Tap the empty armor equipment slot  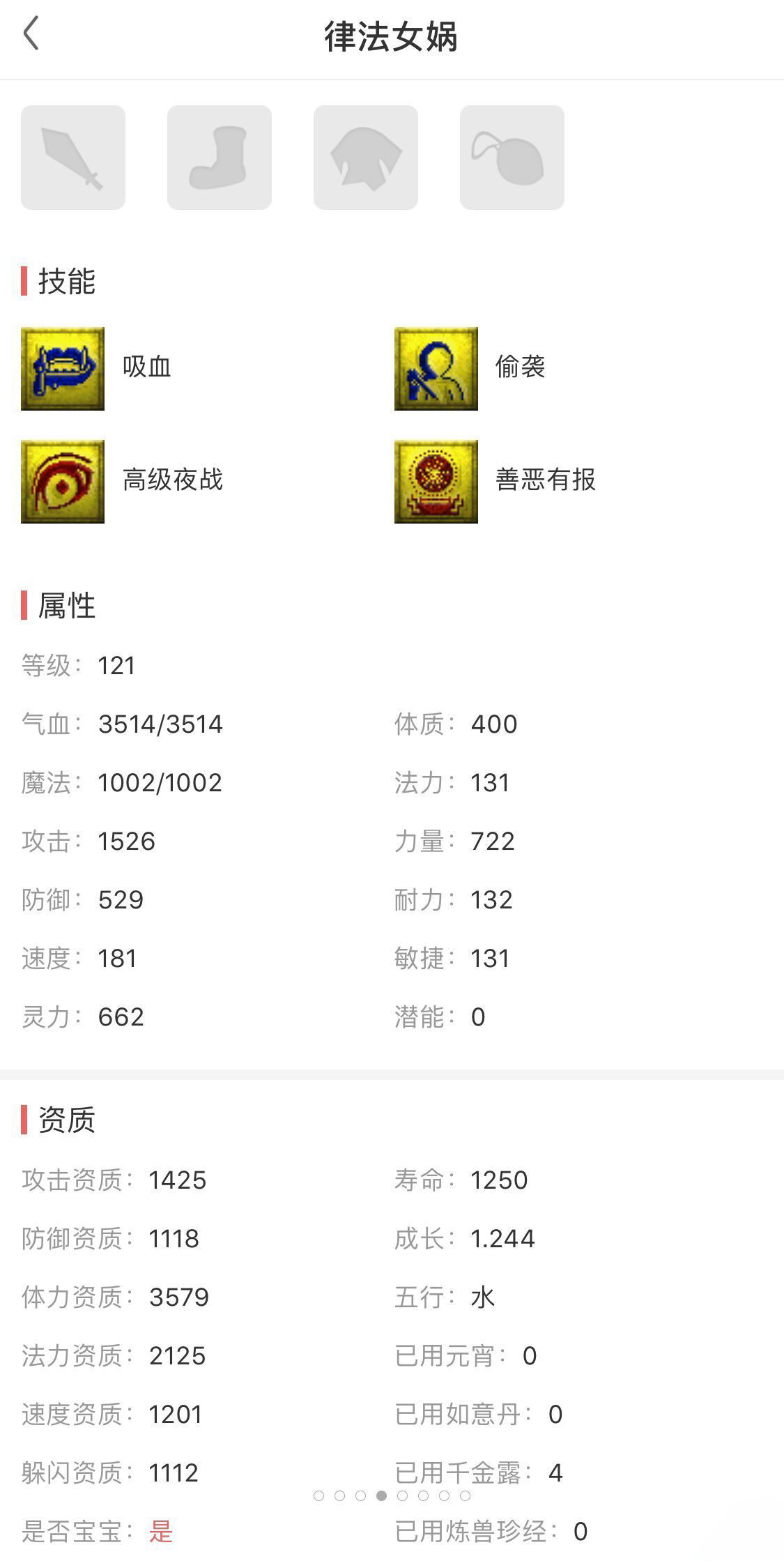[366, 158]
